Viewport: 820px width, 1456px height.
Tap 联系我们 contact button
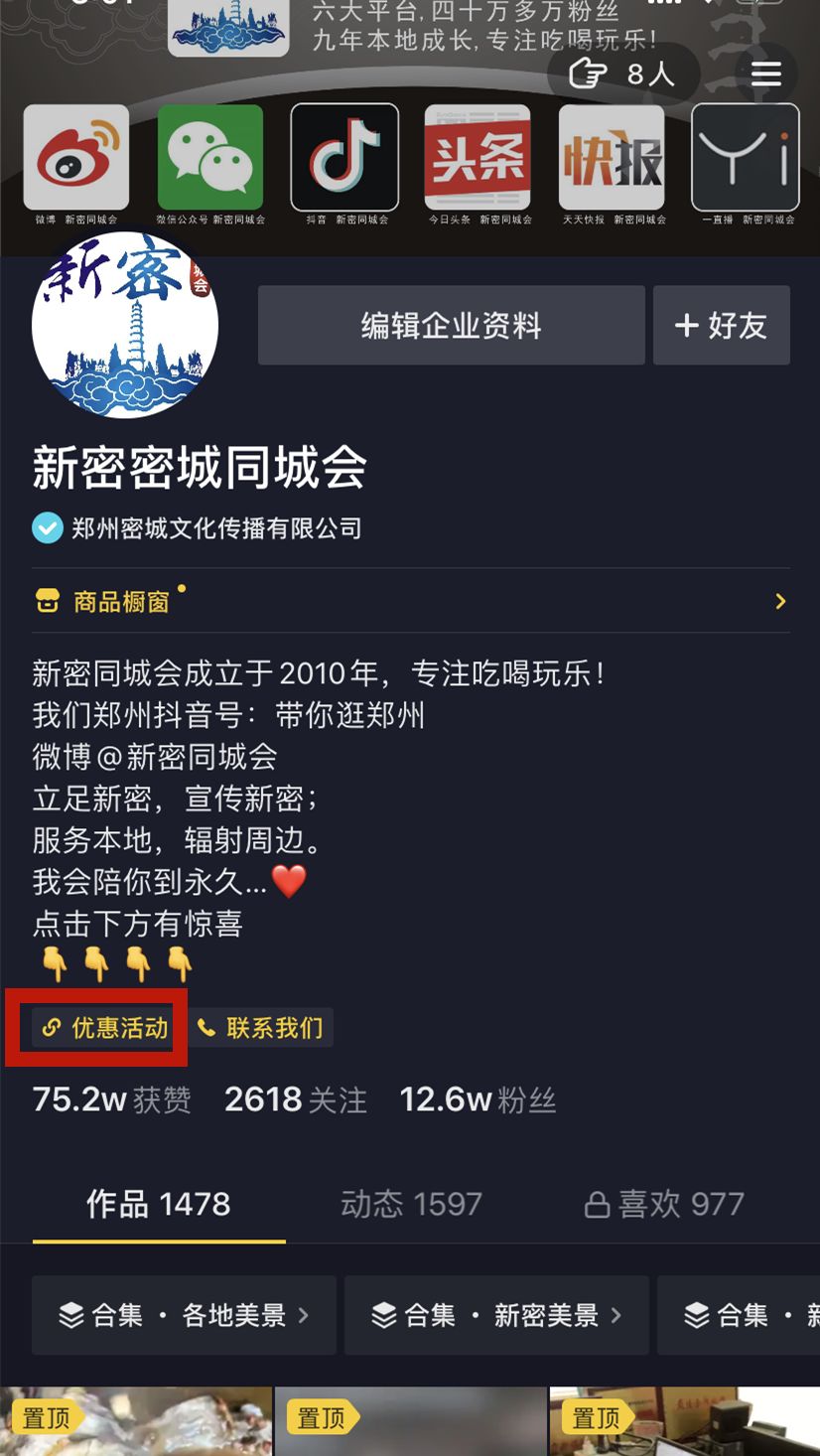[260, 1027]
